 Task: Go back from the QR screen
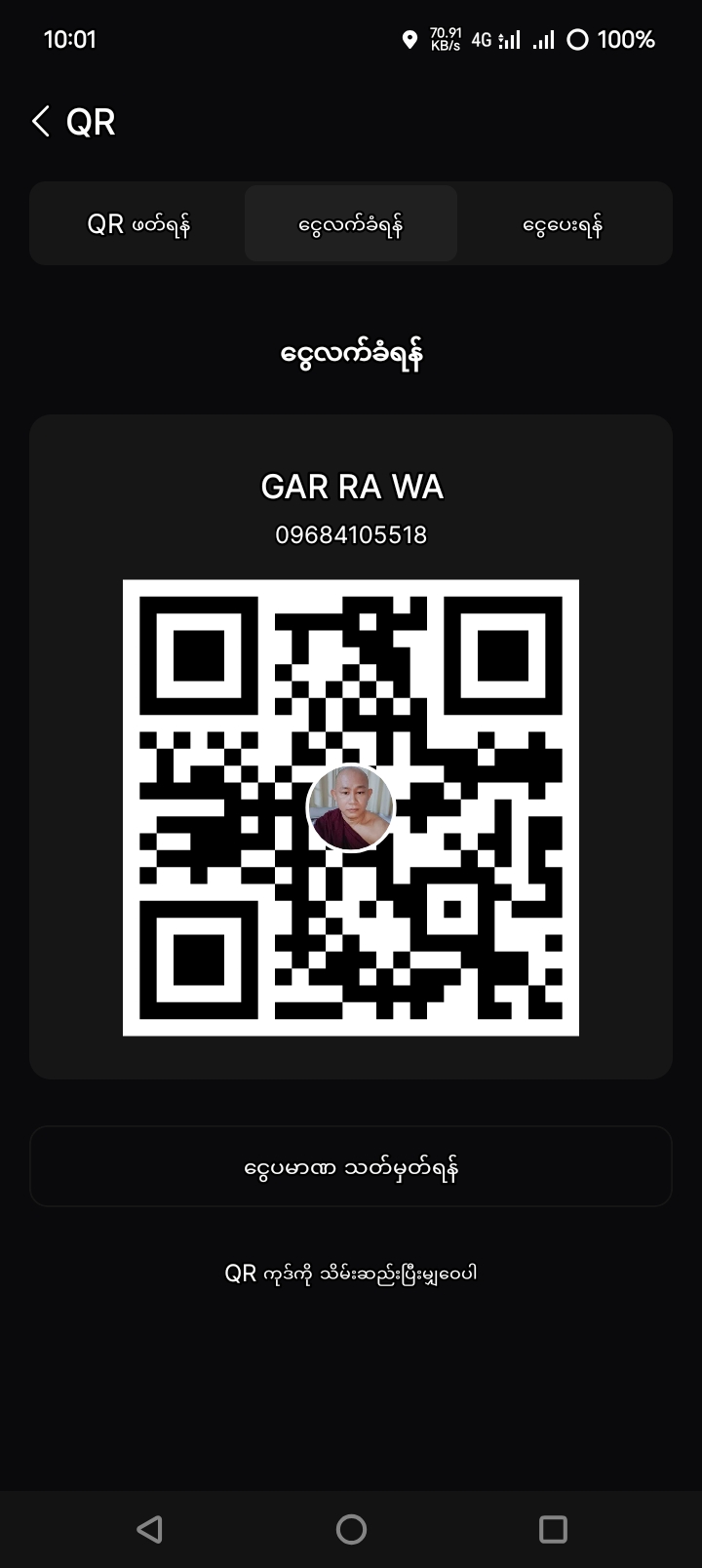pos(41,122)
